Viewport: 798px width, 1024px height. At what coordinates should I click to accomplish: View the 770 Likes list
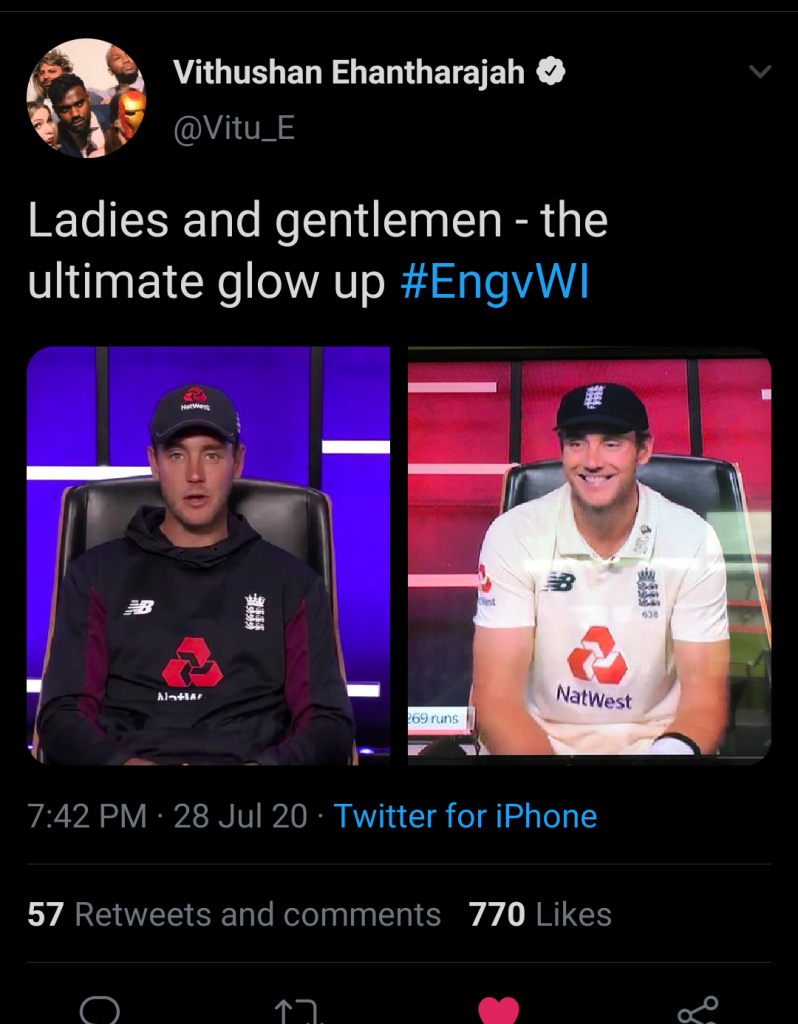(540, 914)
